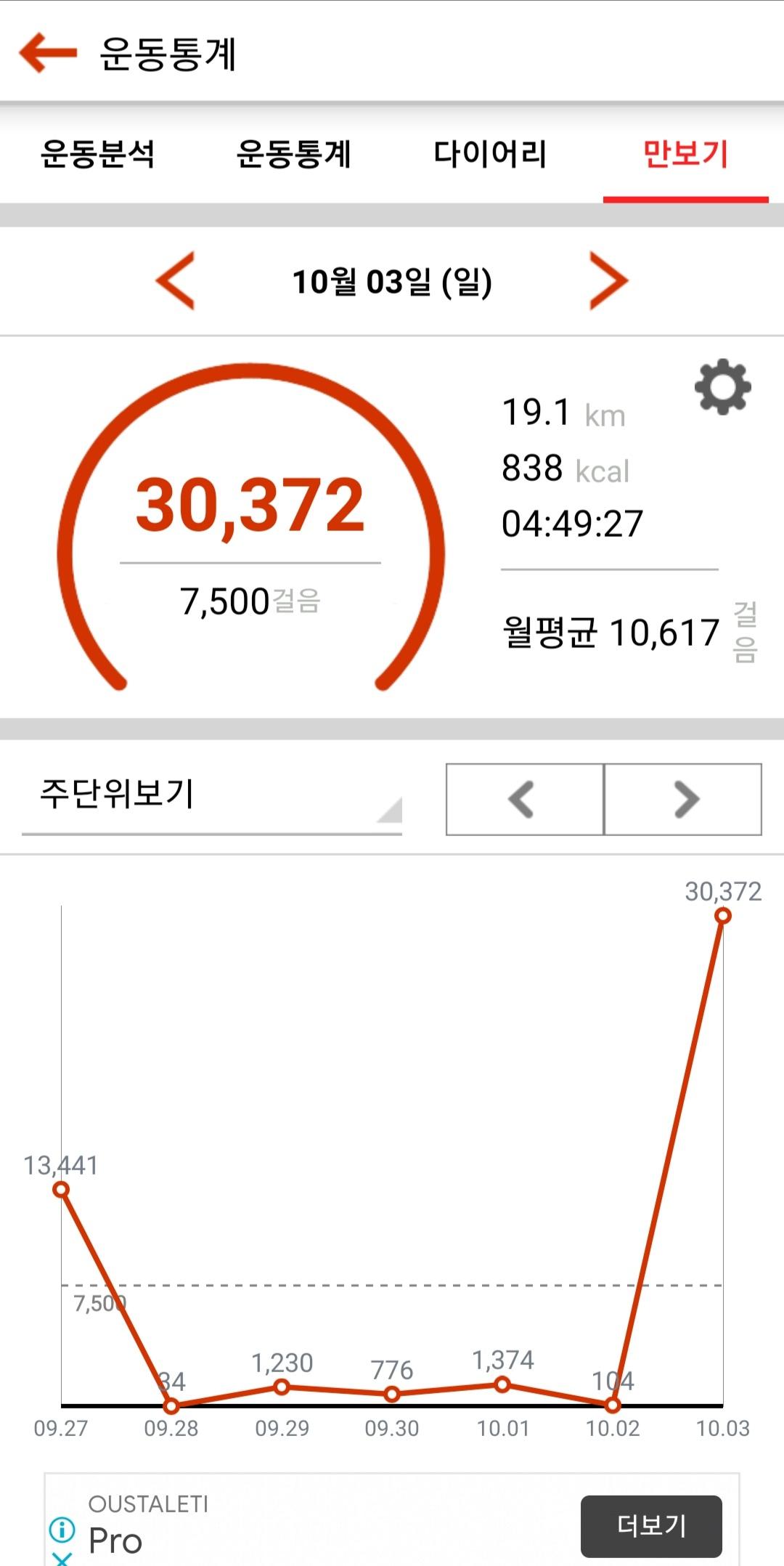The image size is (784, 1566).
Task: Go to the next day
Action: 608,281
